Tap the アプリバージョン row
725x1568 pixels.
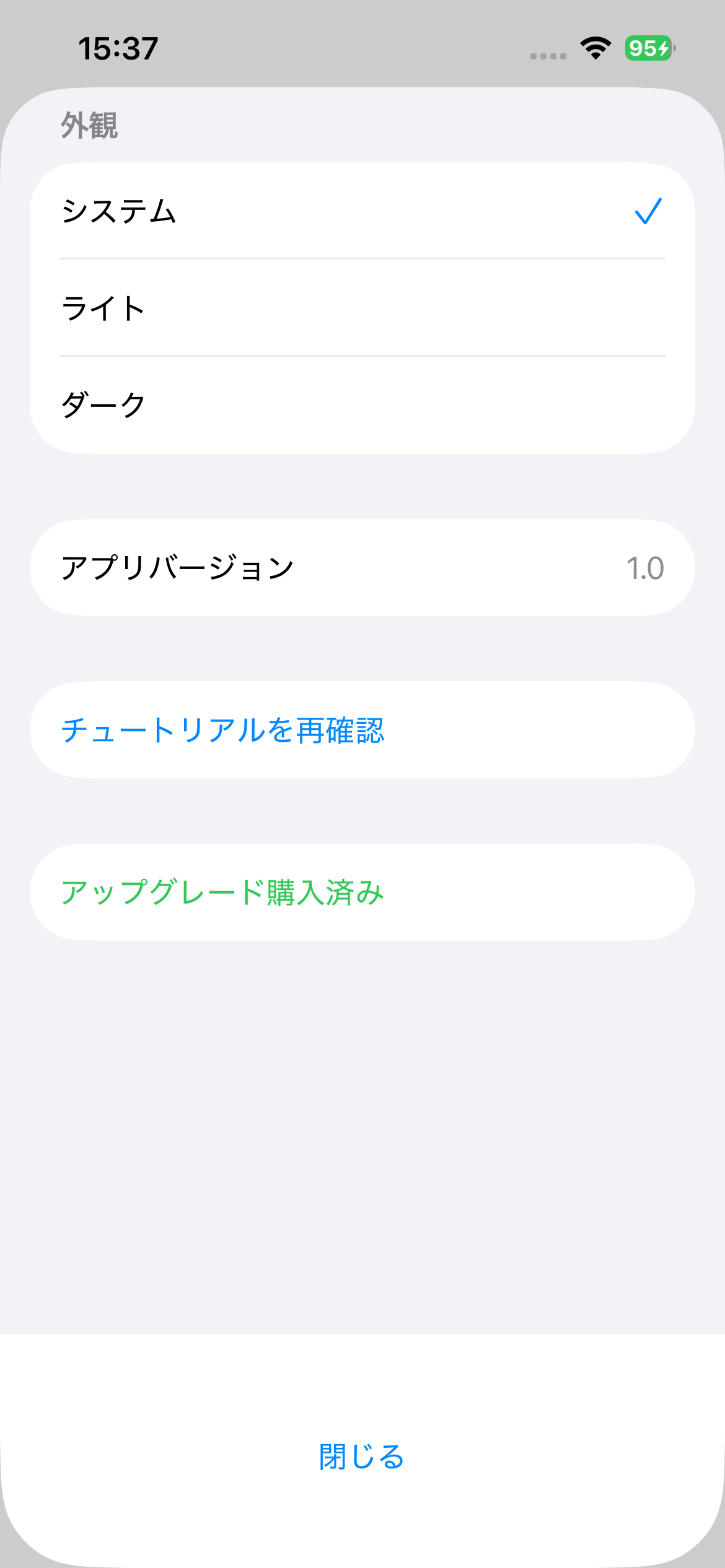point(248,567)
